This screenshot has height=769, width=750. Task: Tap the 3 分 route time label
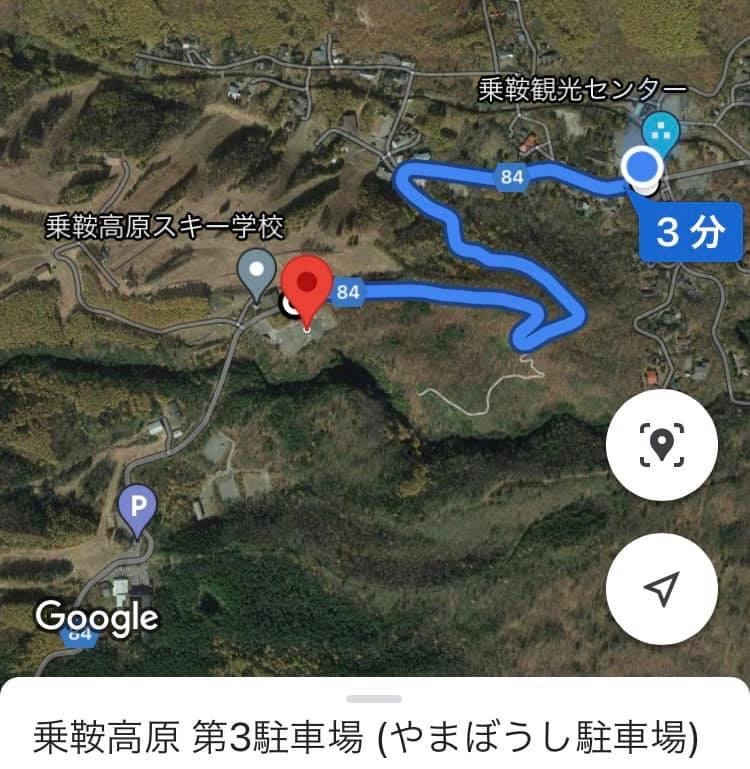click(x=690, y=232)
